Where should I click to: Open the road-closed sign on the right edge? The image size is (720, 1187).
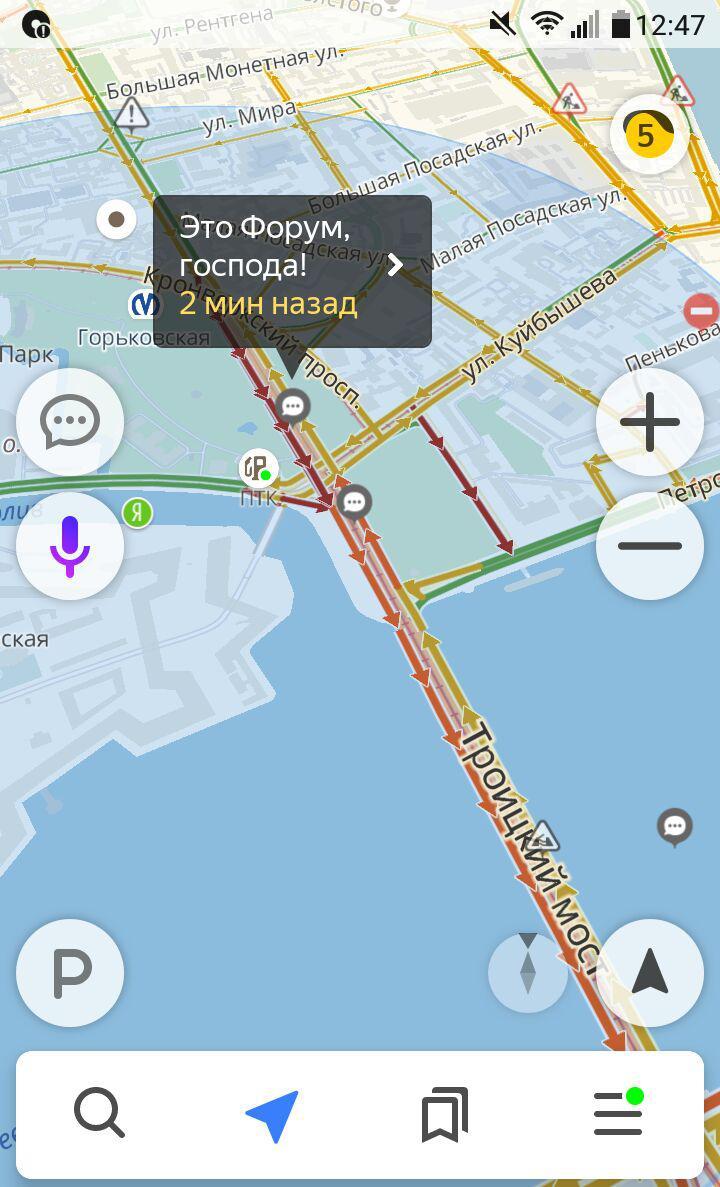point(702,311)
